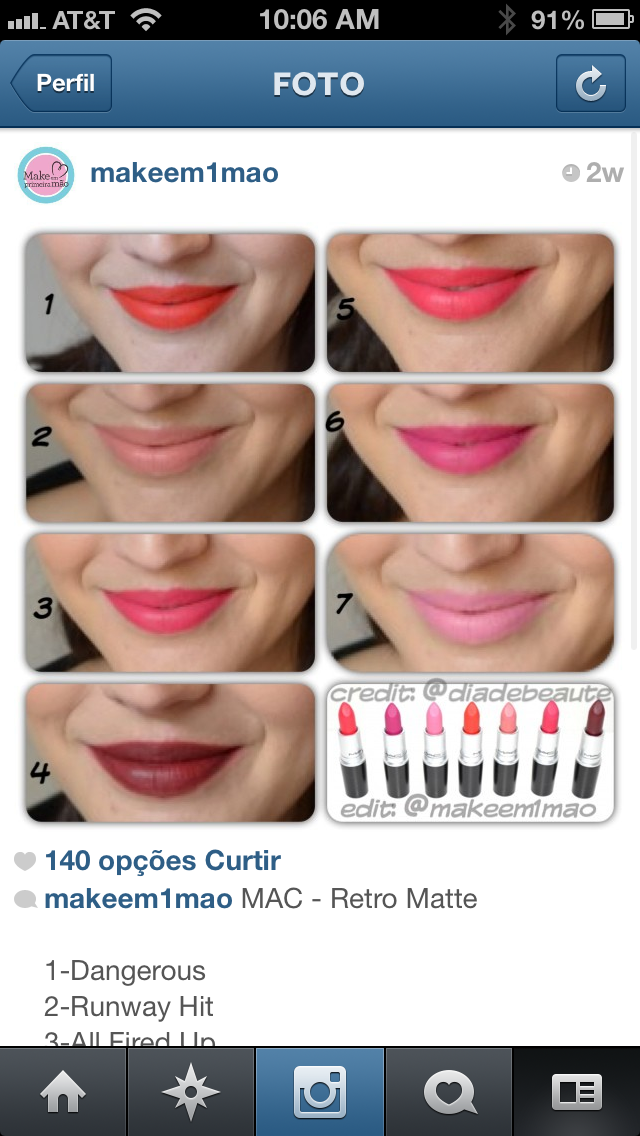Open the lipstick swatches photo collage
Screen dimensions: 640x1136
[320, 527]
